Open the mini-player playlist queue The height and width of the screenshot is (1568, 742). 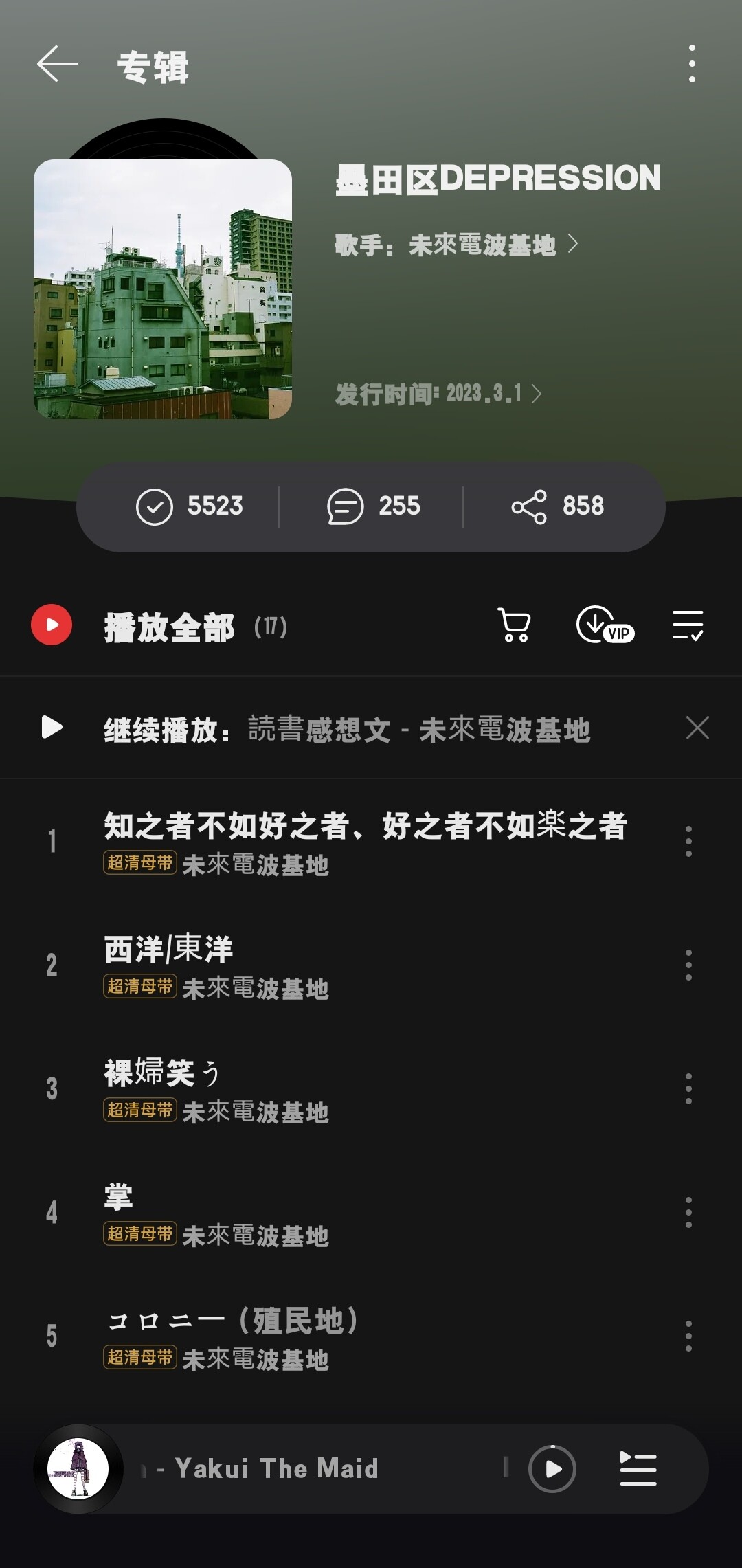[638, 1469]
